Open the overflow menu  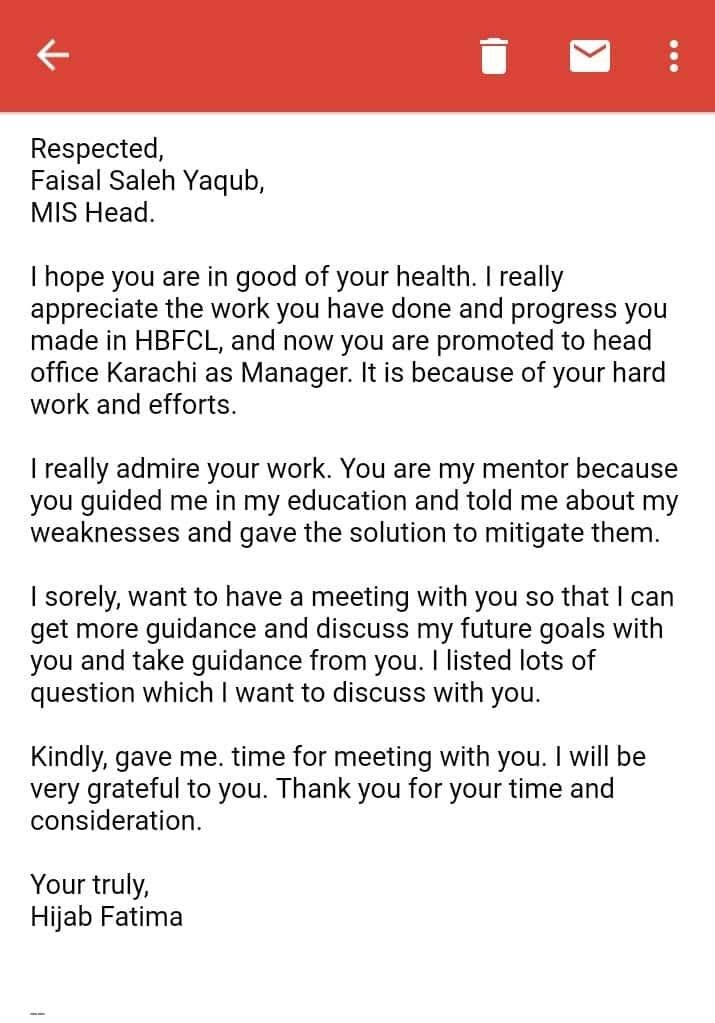pos(674,56)
